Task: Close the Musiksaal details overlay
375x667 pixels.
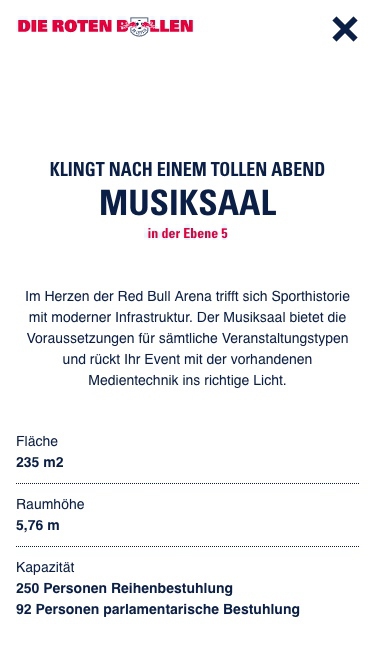Action: click(x=345, y=29)
